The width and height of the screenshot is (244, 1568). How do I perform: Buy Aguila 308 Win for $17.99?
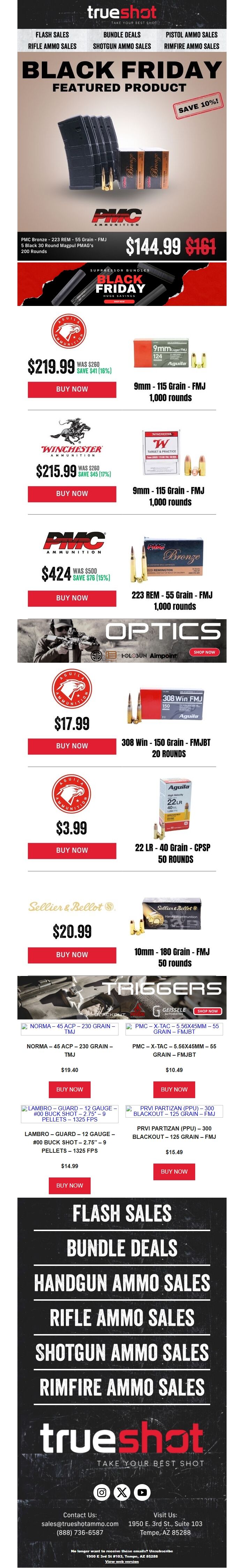72,746
